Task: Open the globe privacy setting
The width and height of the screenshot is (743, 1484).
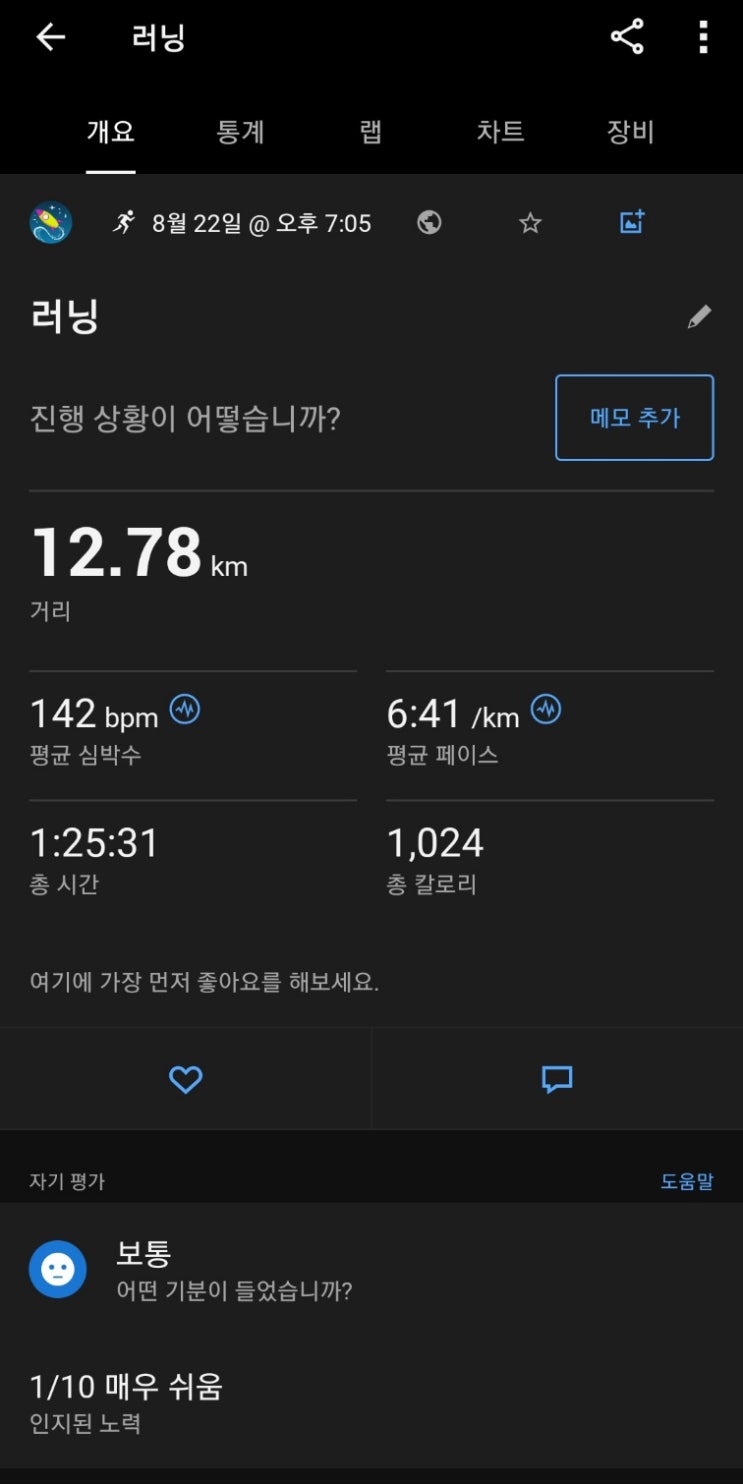Action: [x=430, y=223]
